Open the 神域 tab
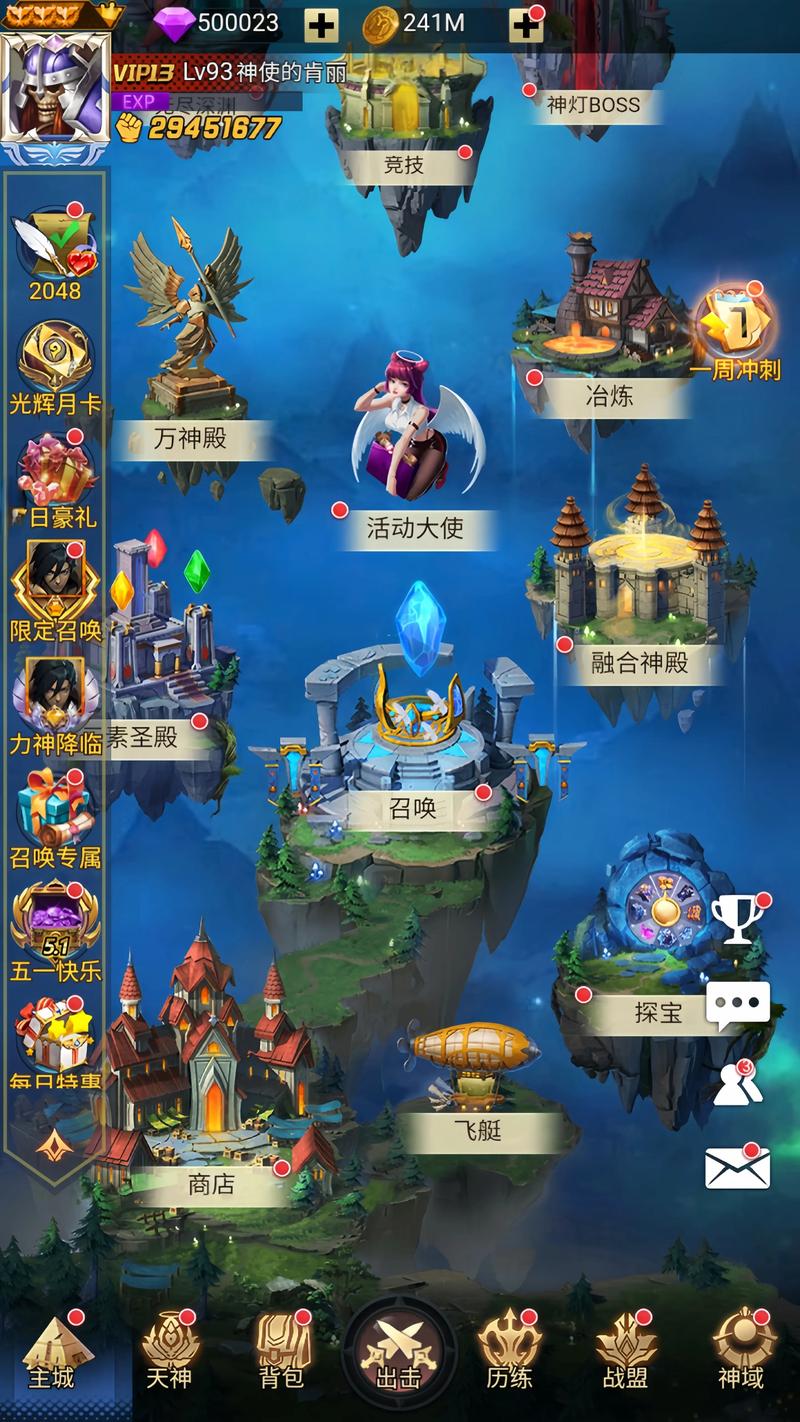 pyautogui.click(x=741, y=1350)
